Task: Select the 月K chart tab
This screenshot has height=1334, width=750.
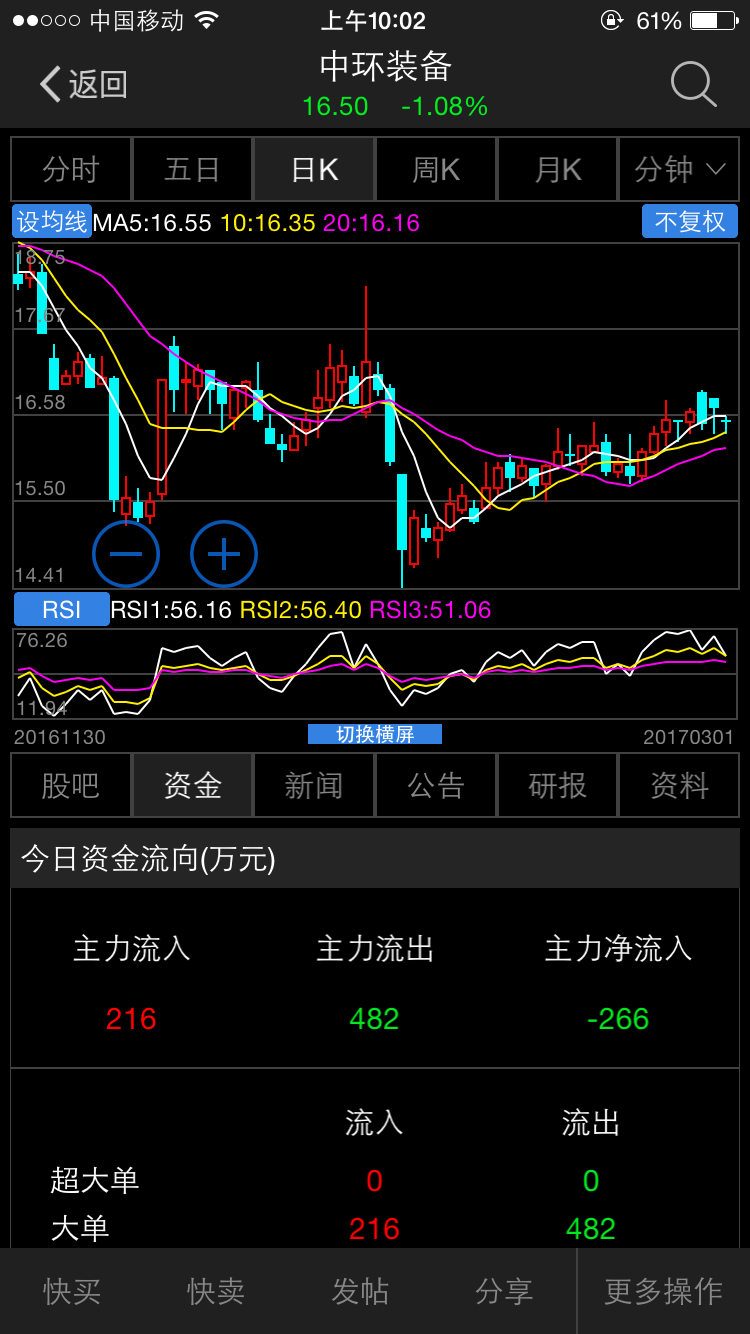Action: 558,170
